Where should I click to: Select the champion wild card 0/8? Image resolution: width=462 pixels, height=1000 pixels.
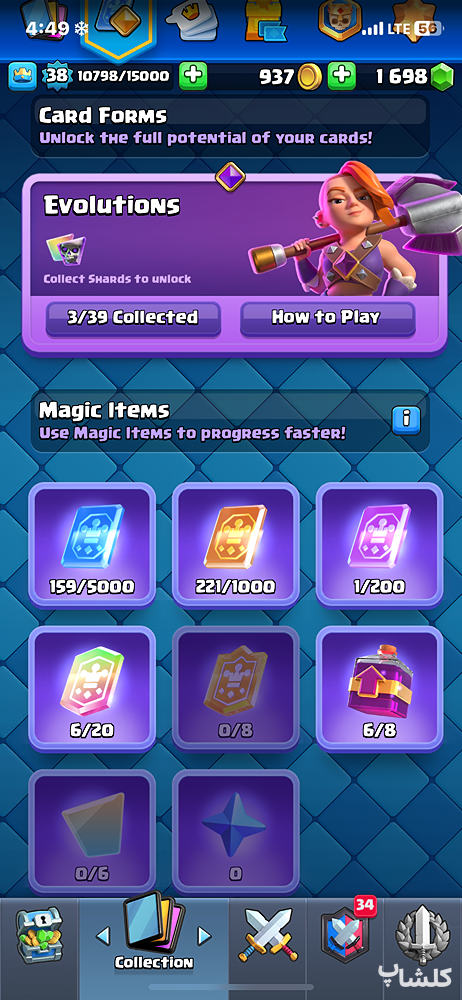[235, 688]
